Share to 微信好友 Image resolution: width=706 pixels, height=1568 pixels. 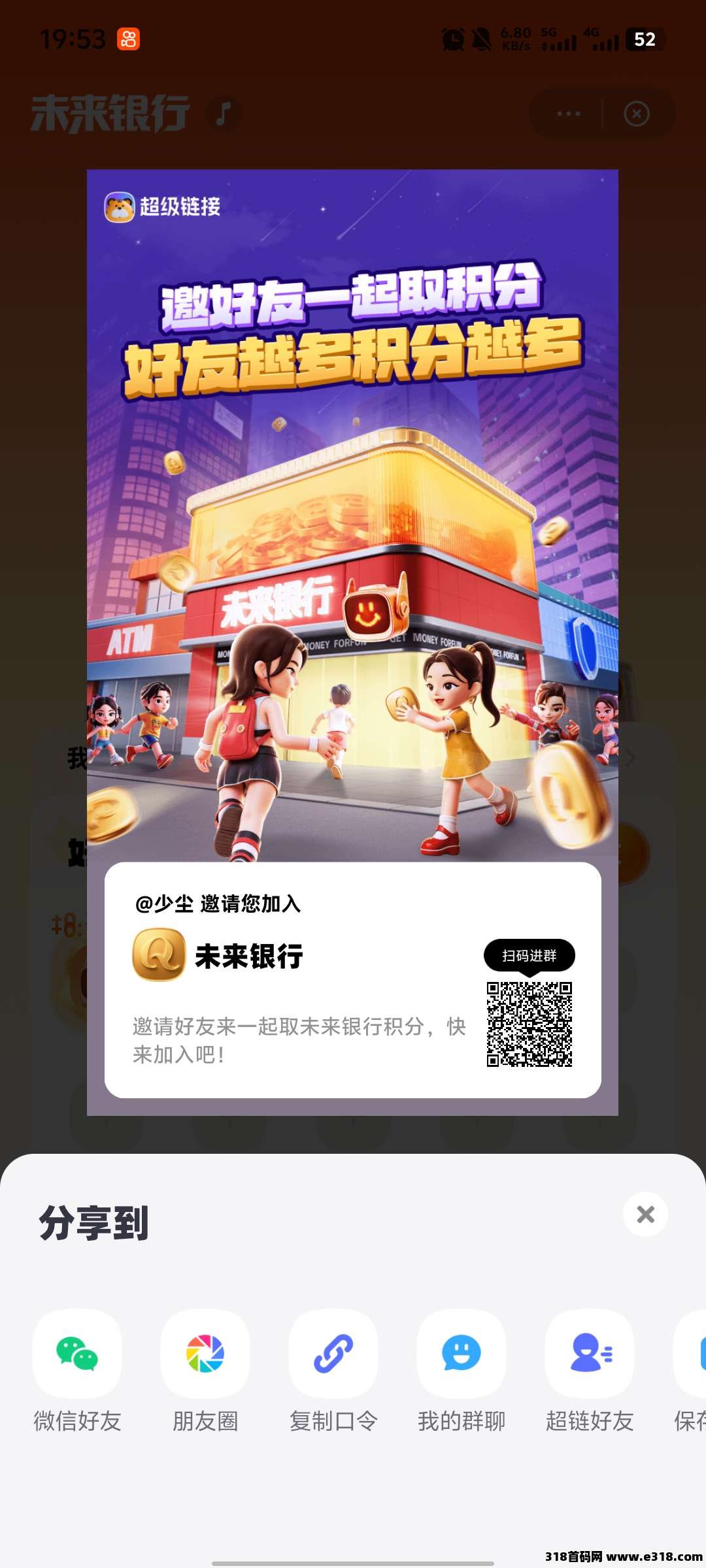click(x=77, y=1354)
